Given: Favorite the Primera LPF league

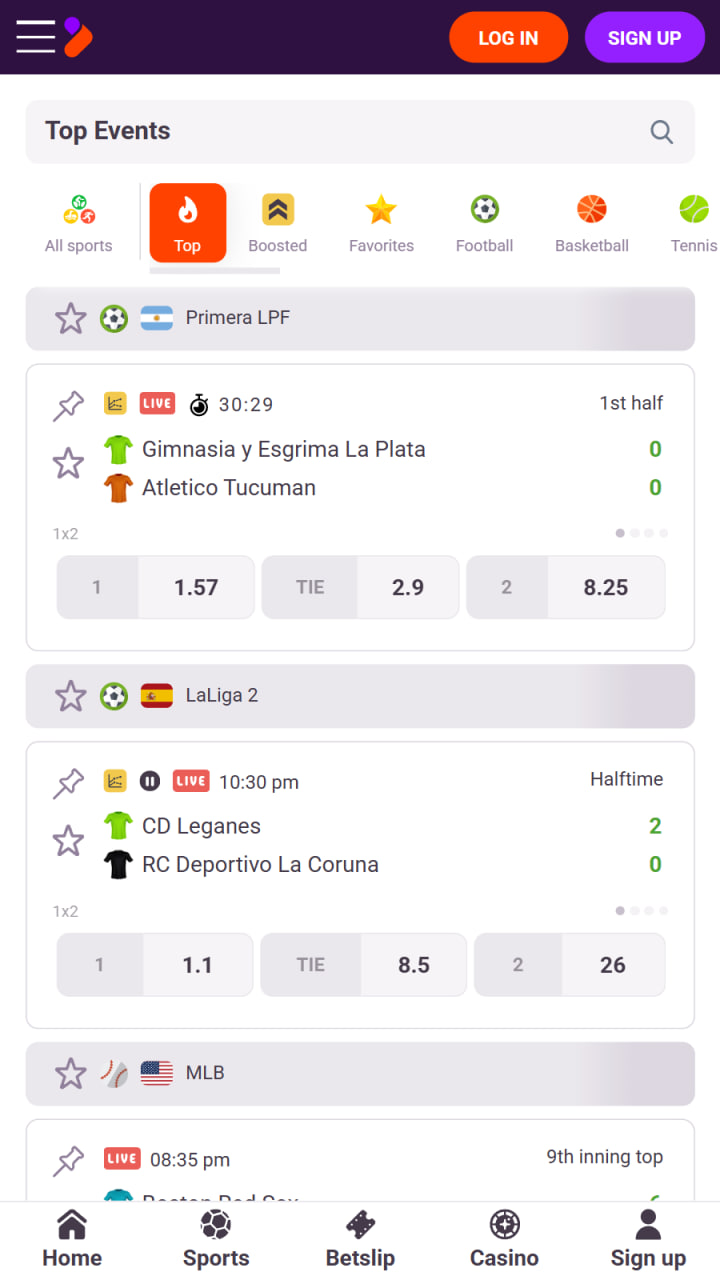Looking at the screenshot, I should coord(70,319).
